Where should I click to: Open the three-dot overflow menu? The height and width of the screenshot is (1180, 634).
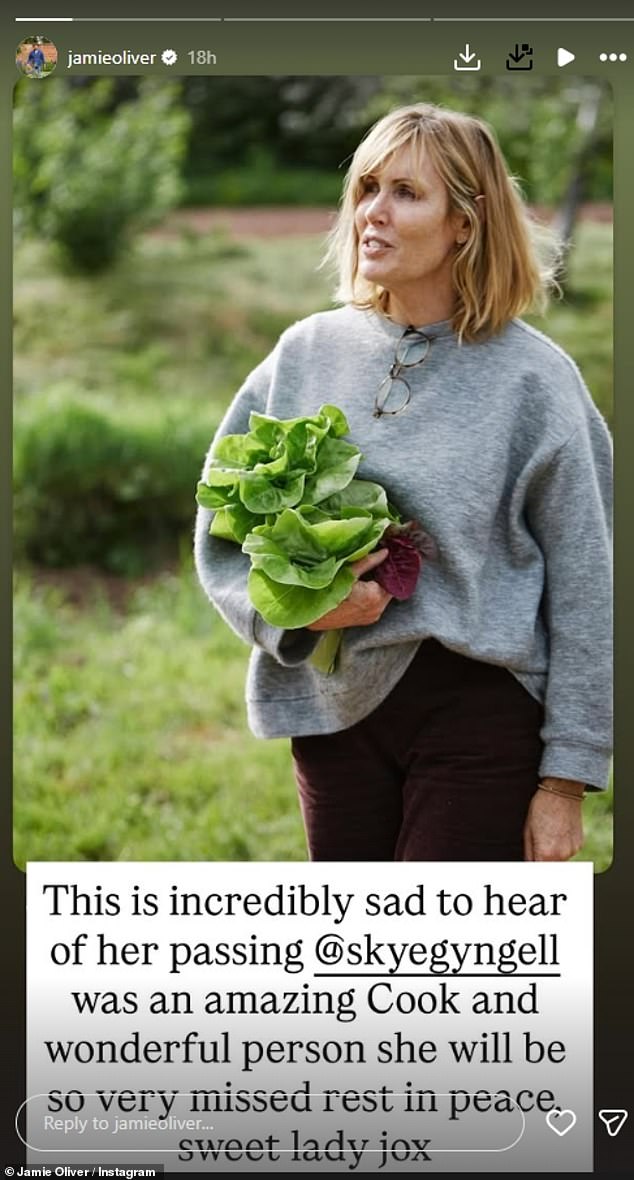(612, 58)
